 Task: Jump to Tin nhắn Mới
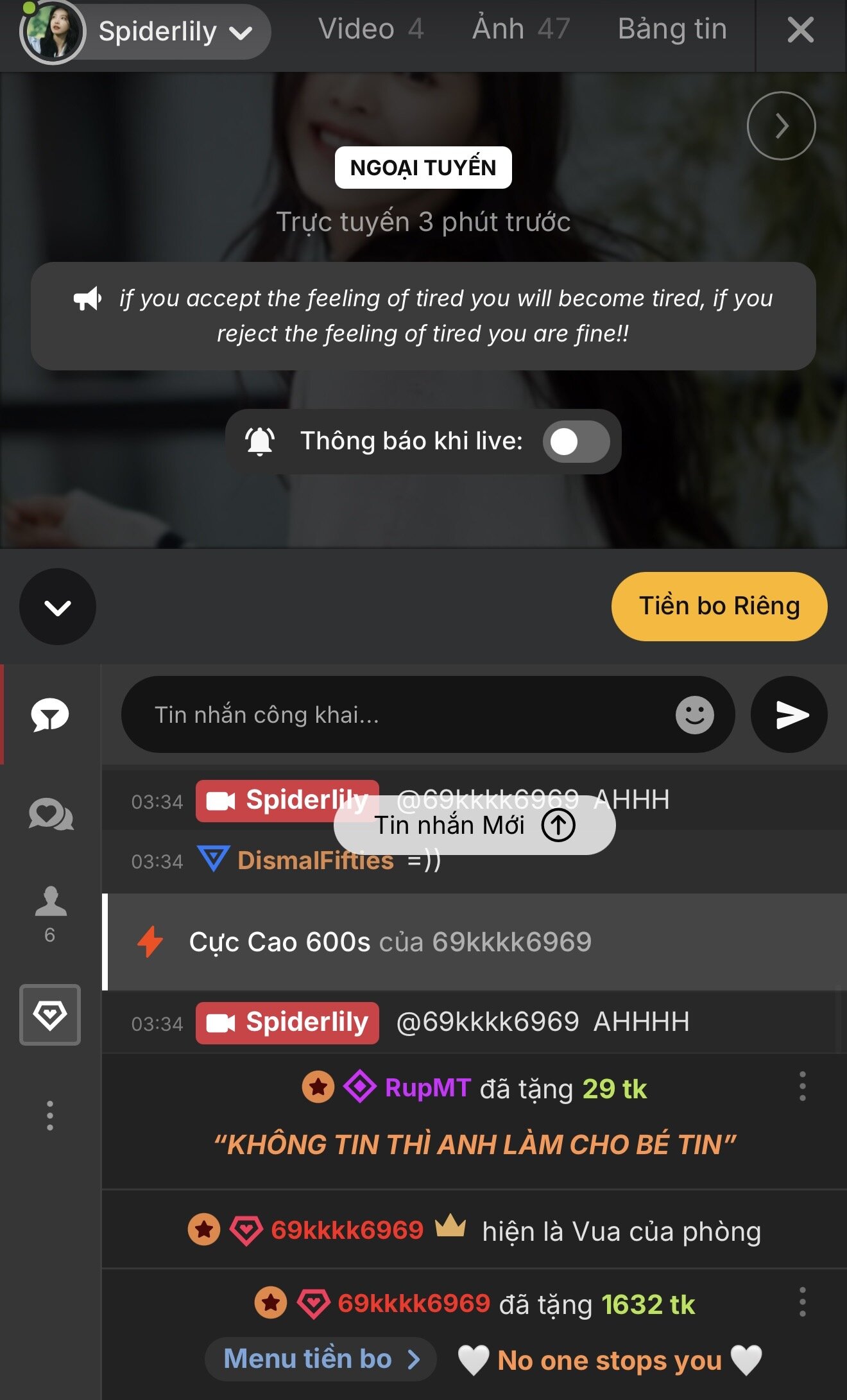pyautogui.click(x=474, y=825)
